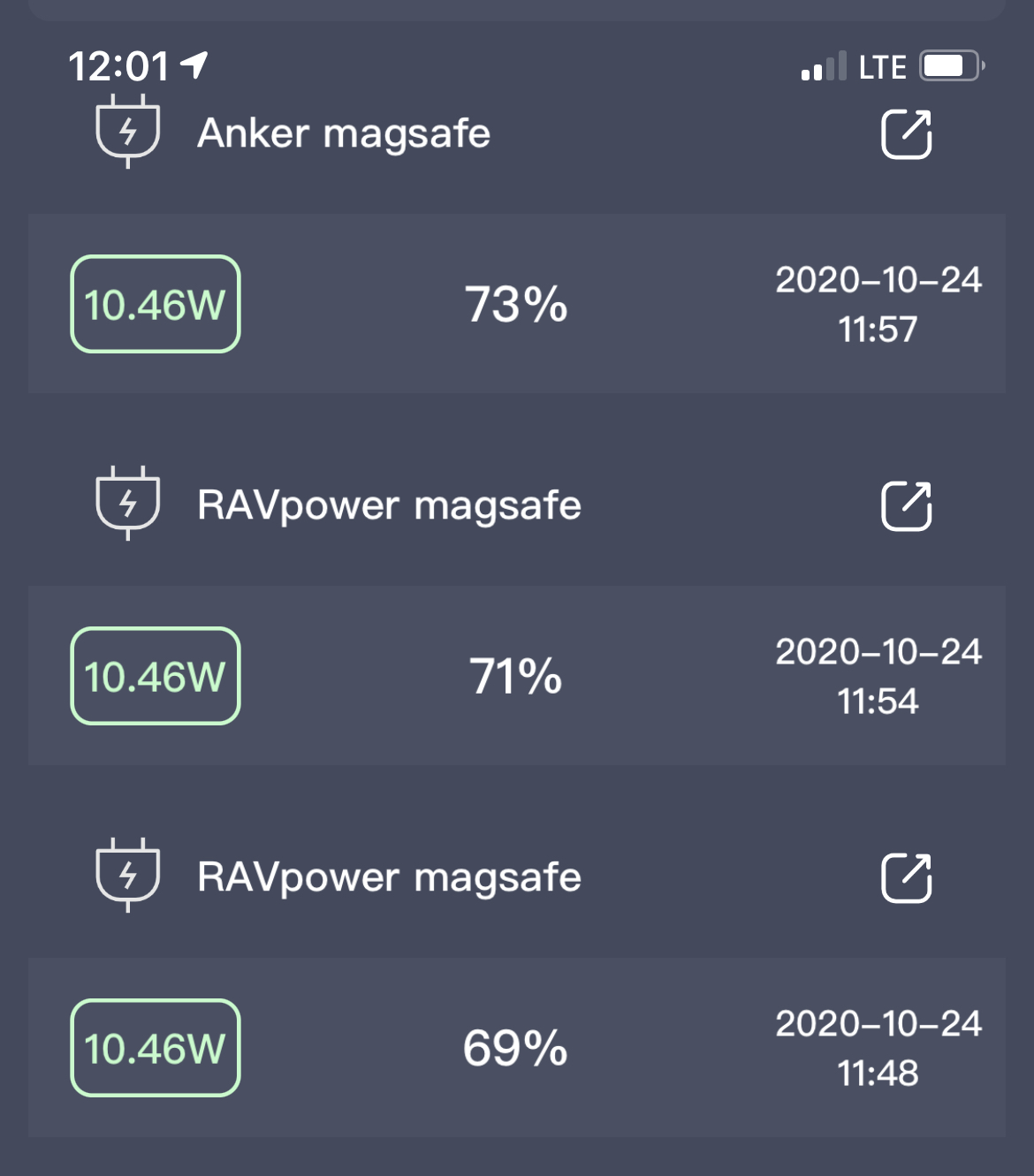Open the 69% charging record at 11:48
This screenshot has width=1034, height=1176.
(x=516, y=1048)
